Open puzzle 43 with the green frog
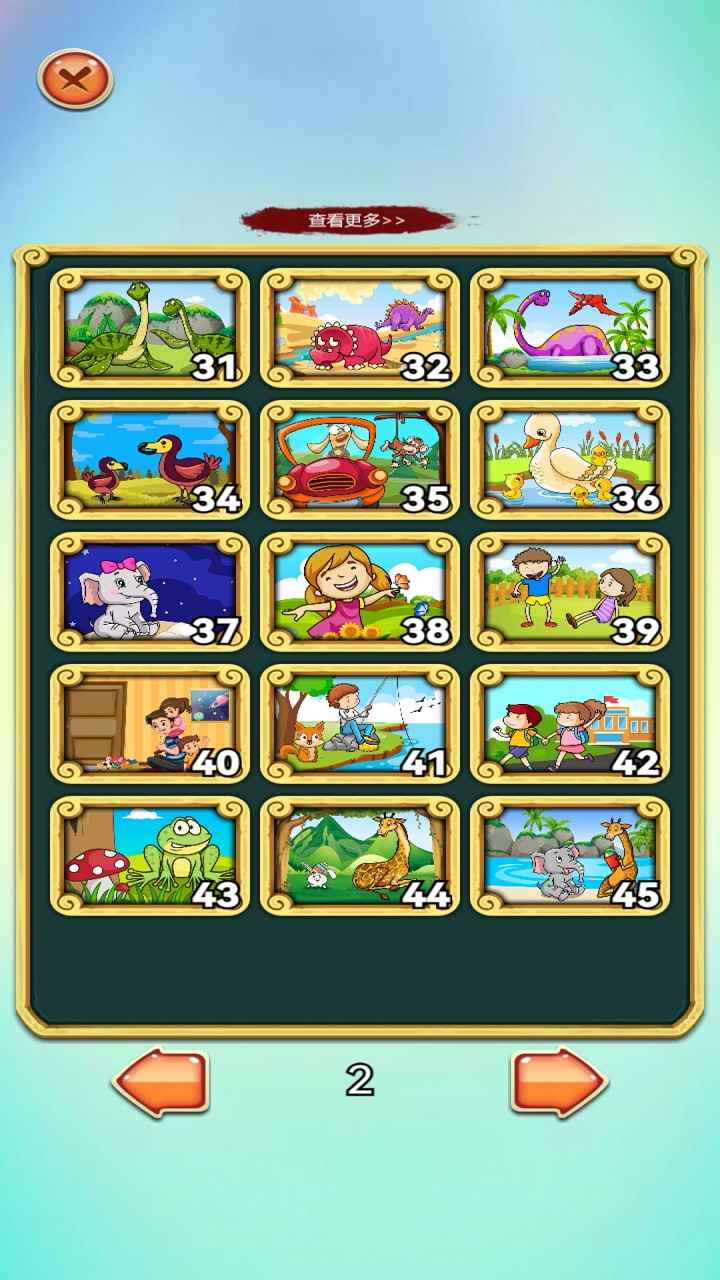The width and height of the screenshot is (720, 1280). coord(150,855)
